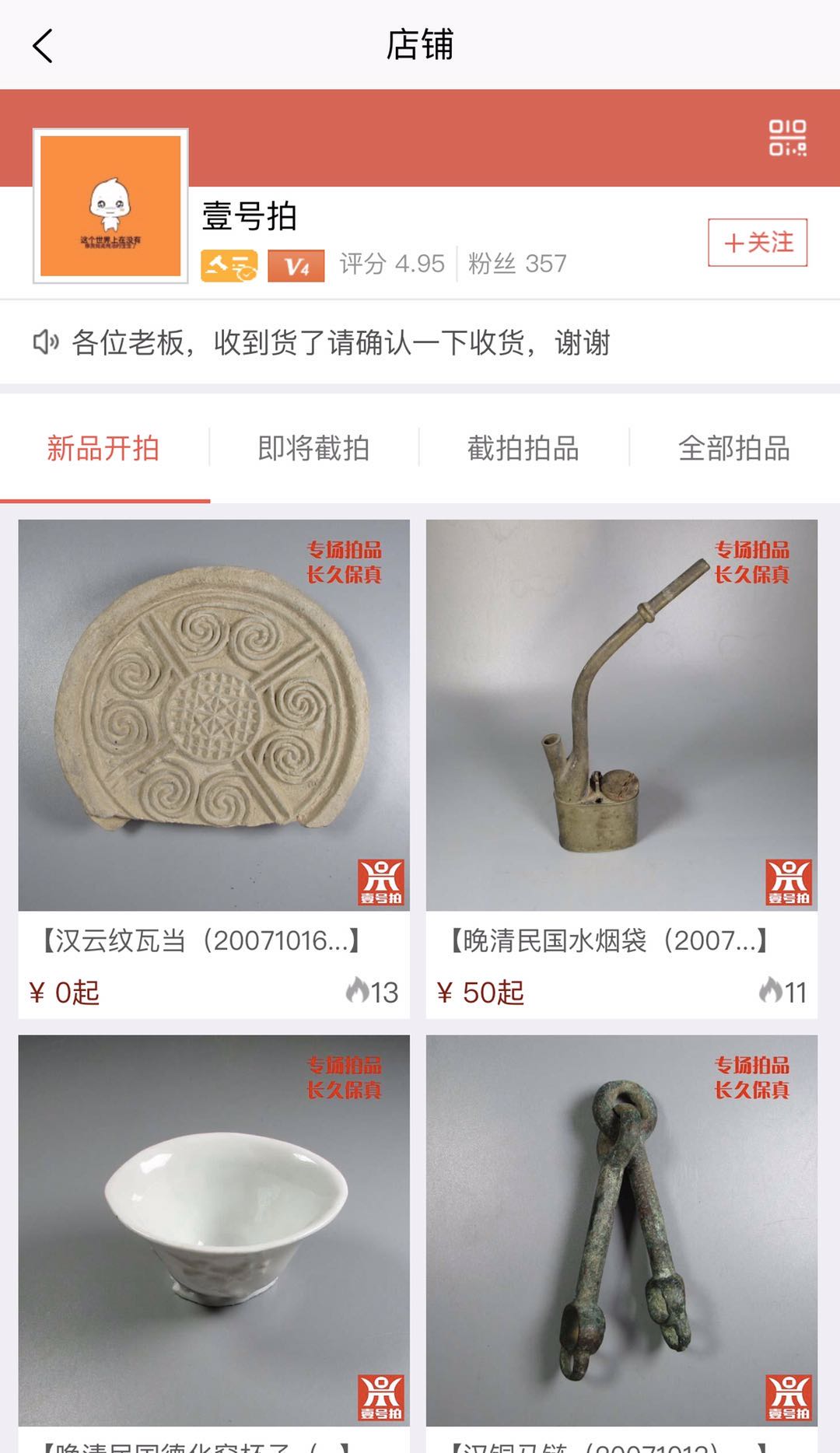View the white porcelain cup item

click(x=214, y=1229)
